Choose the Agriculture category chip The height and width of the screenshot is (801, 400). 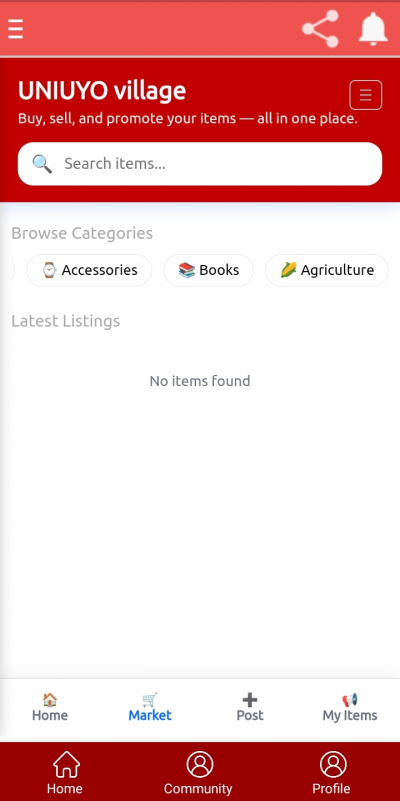(327, 270)
